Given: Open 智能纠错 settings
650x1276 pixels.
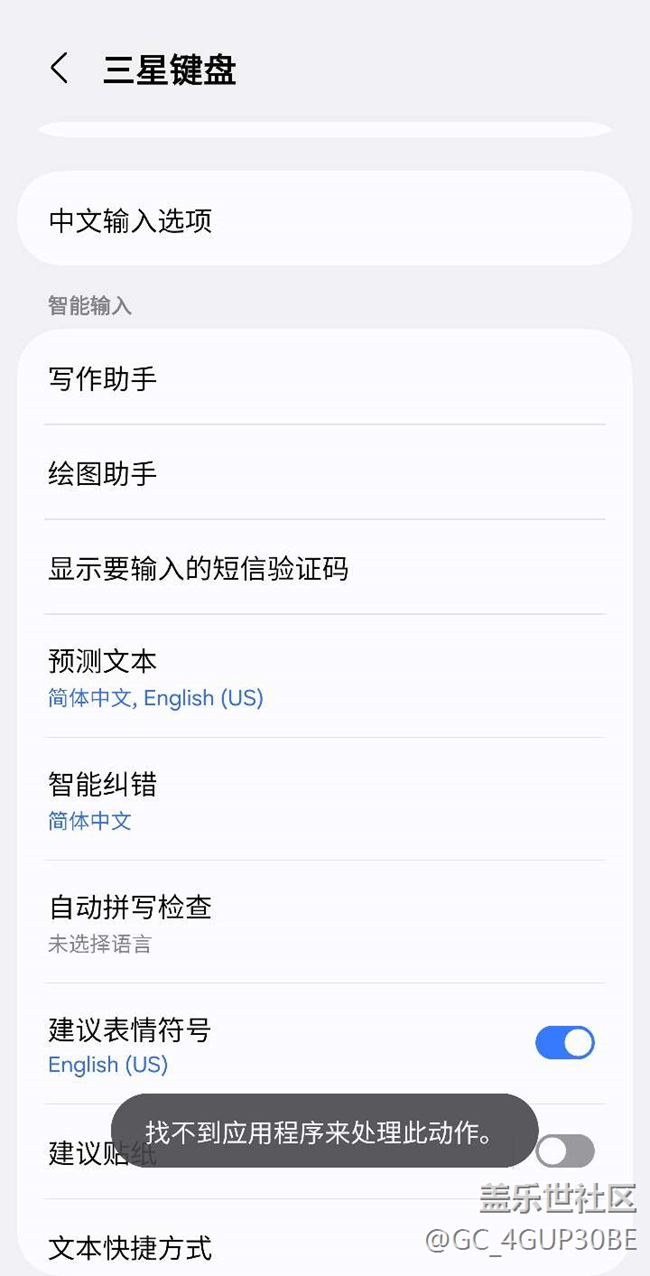Looking at the screenshot, I should point(102,800).
